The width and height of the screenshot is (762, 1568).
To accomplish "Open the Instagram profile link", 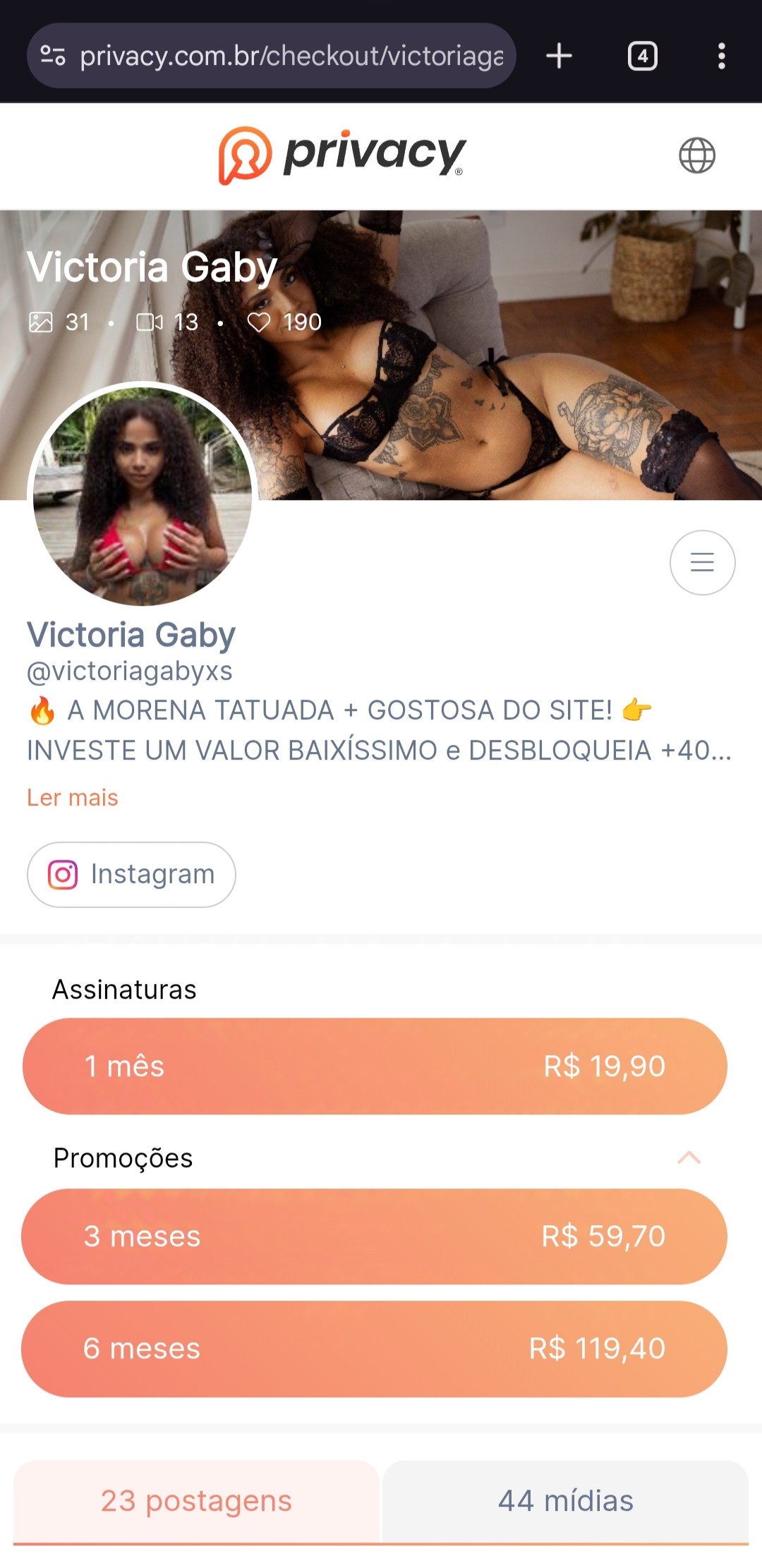I will 131,874.
